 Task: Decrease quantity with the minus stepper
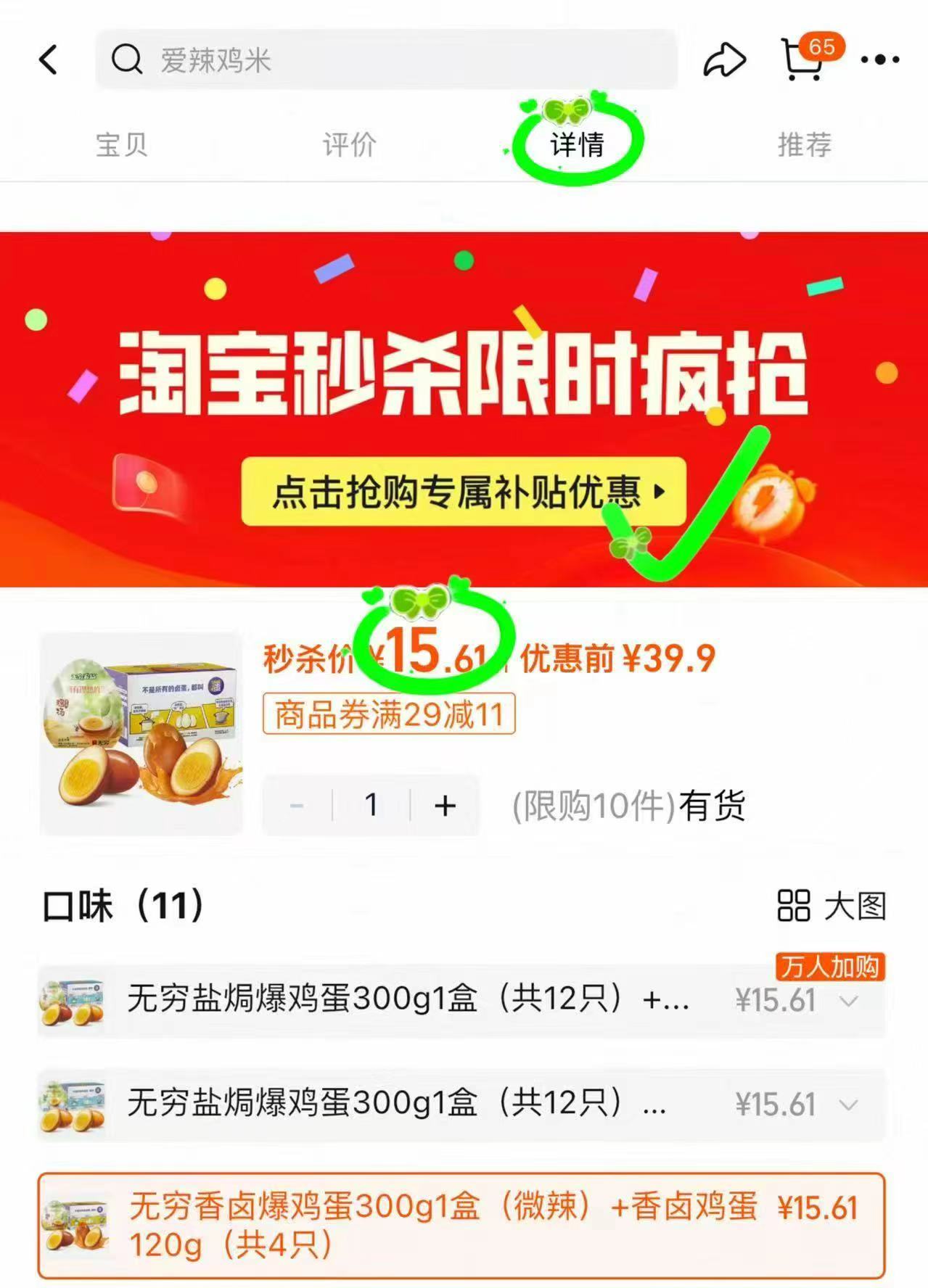(296, 804)
